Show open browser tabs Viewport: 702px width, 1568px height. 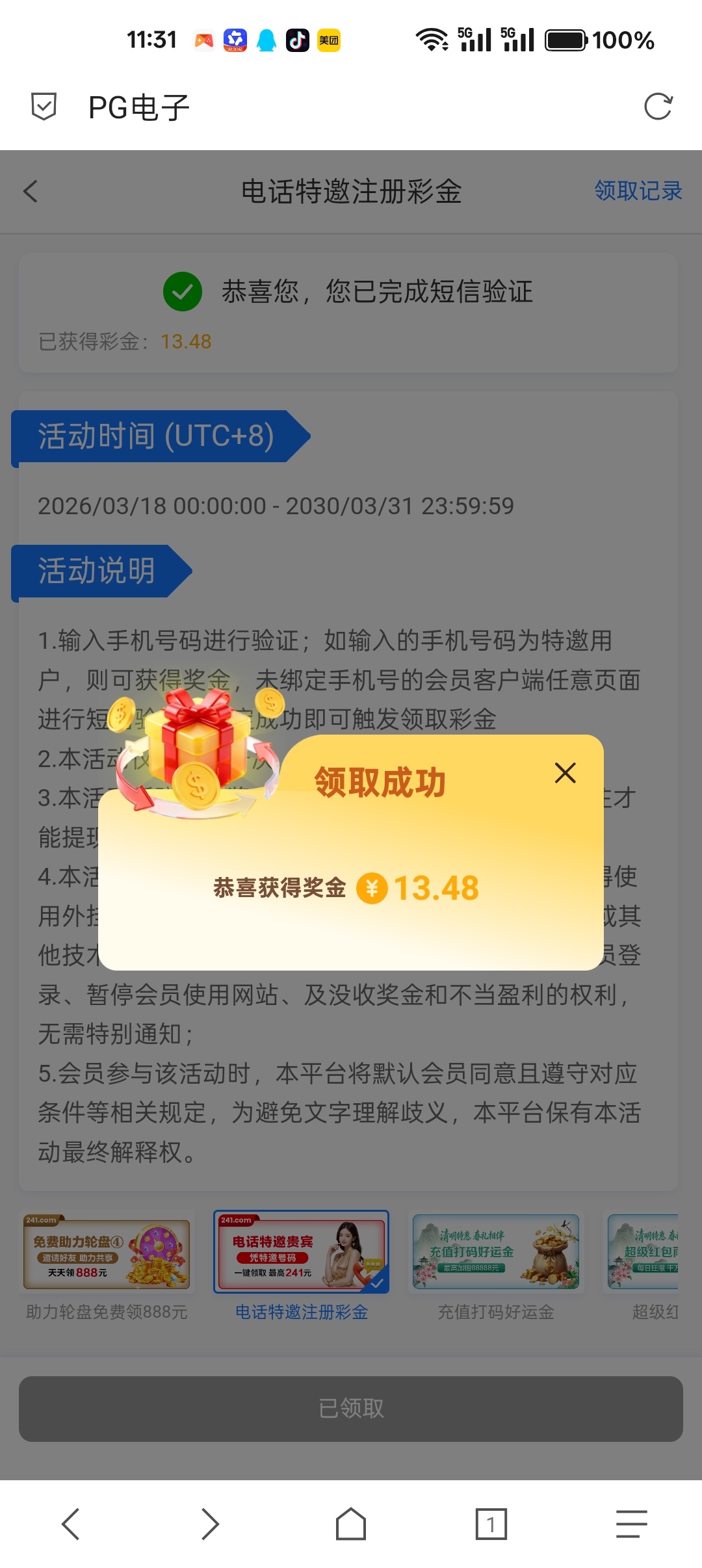pos(491,1524)
